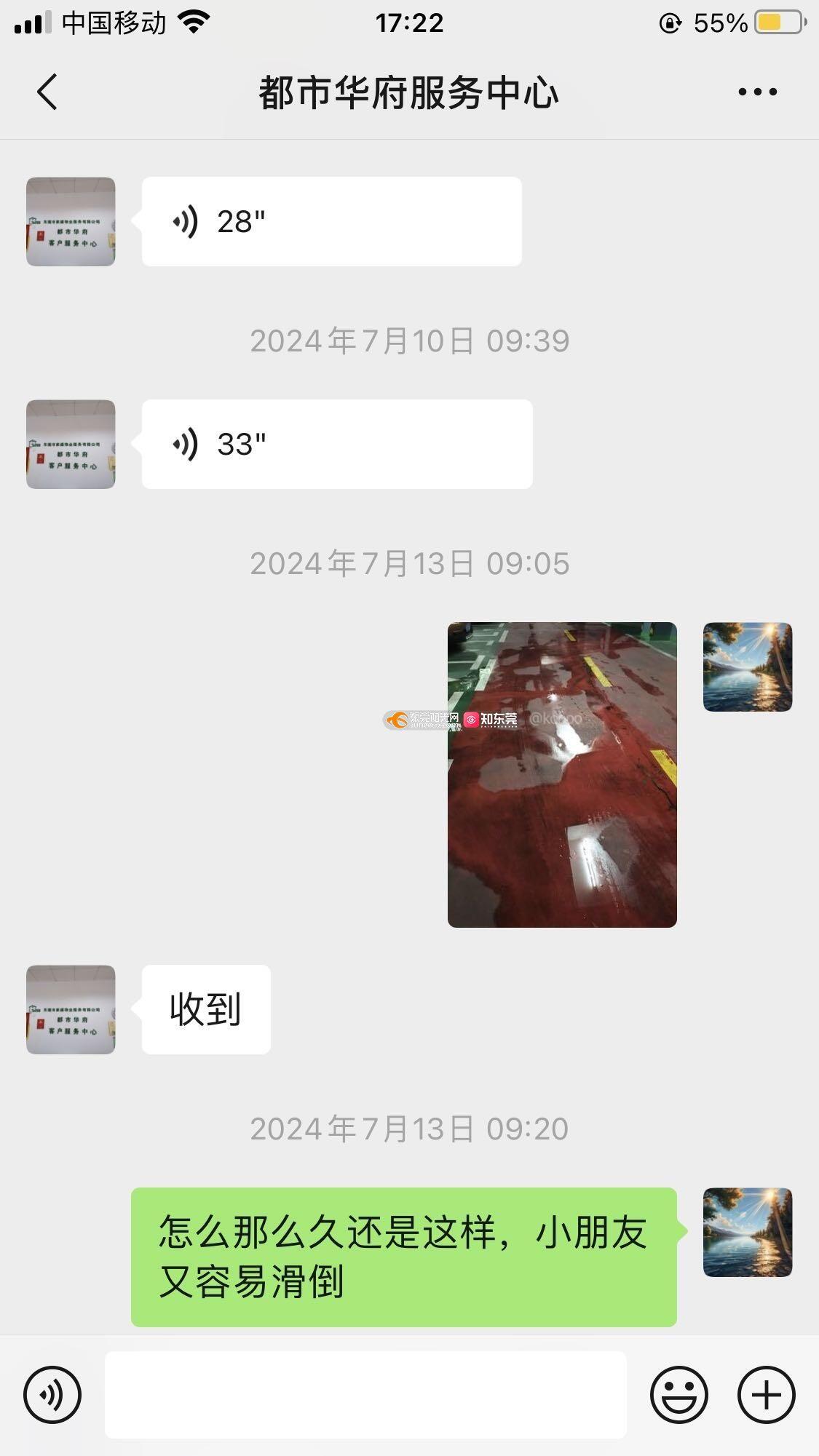
Task: Play the 28-second voice message
Action: click(x=331, y=221)
